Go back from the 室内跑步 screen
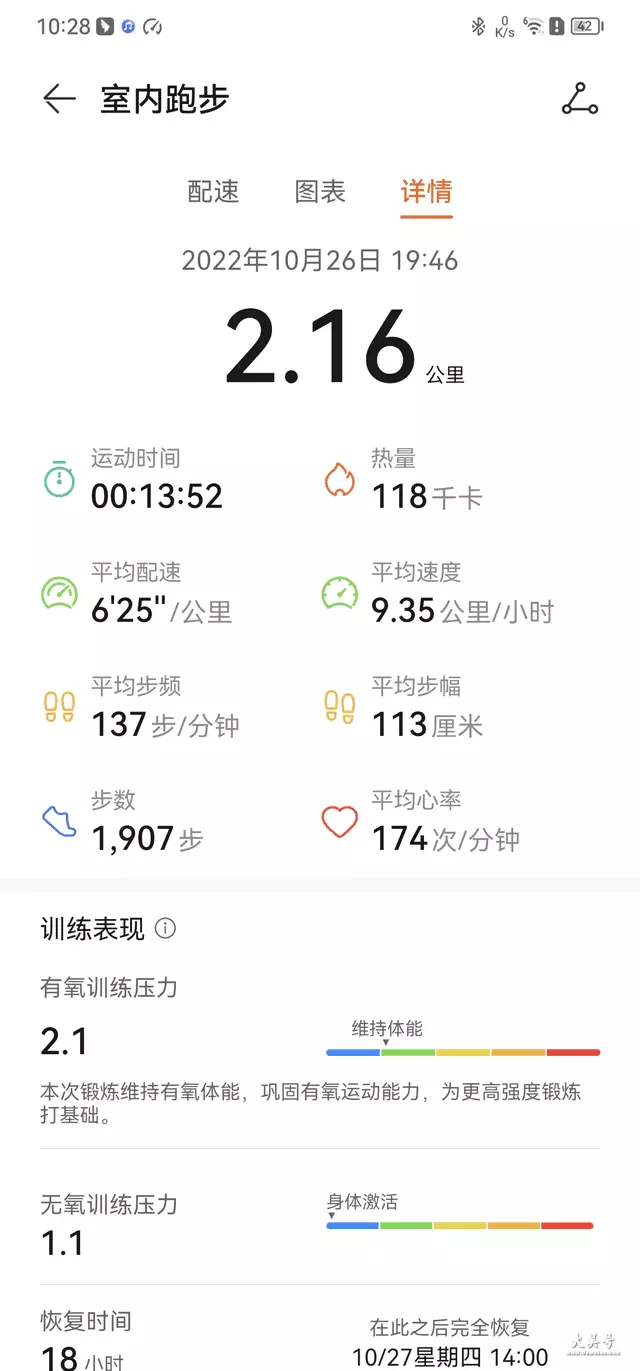Image resolution: width=640 pixels, height=1371 pixels. tap(59, 99)
